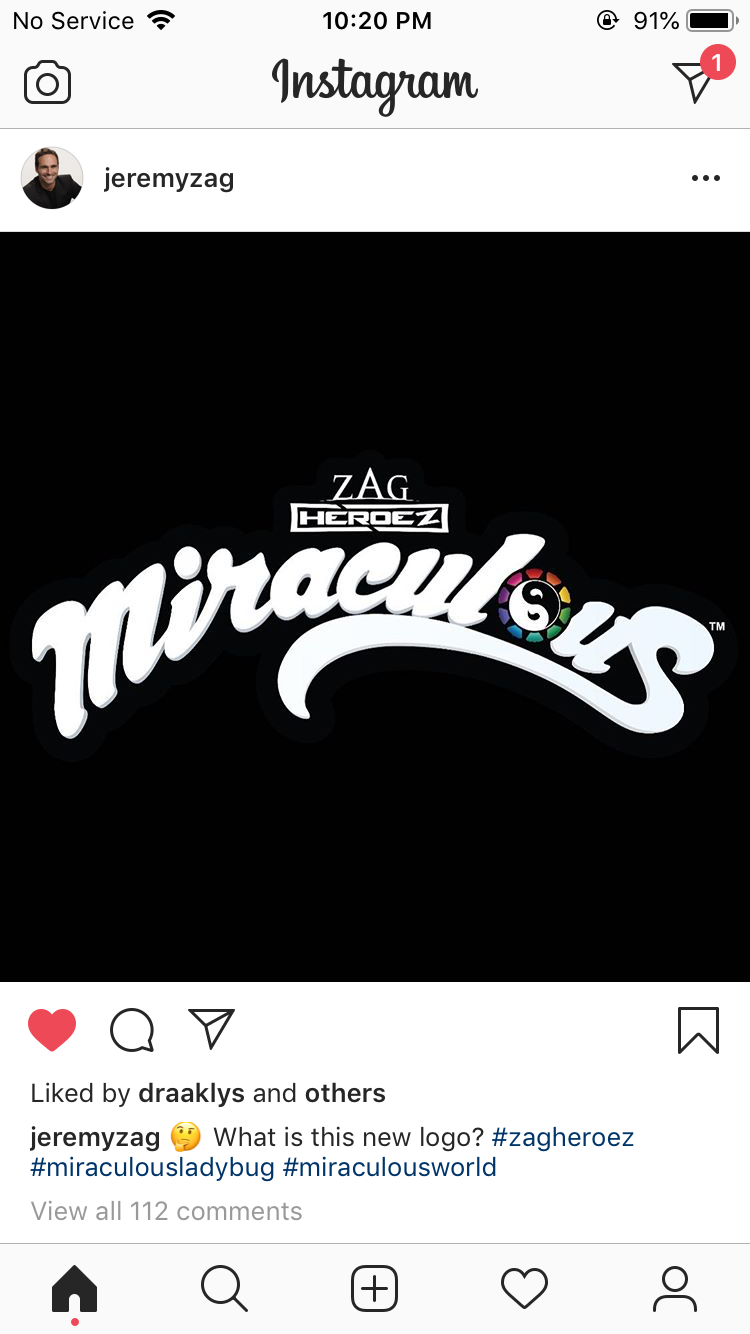750x1334 pixels.
Task: Open the #miraculousladybug hashtag
Action: pos(152,1167)
